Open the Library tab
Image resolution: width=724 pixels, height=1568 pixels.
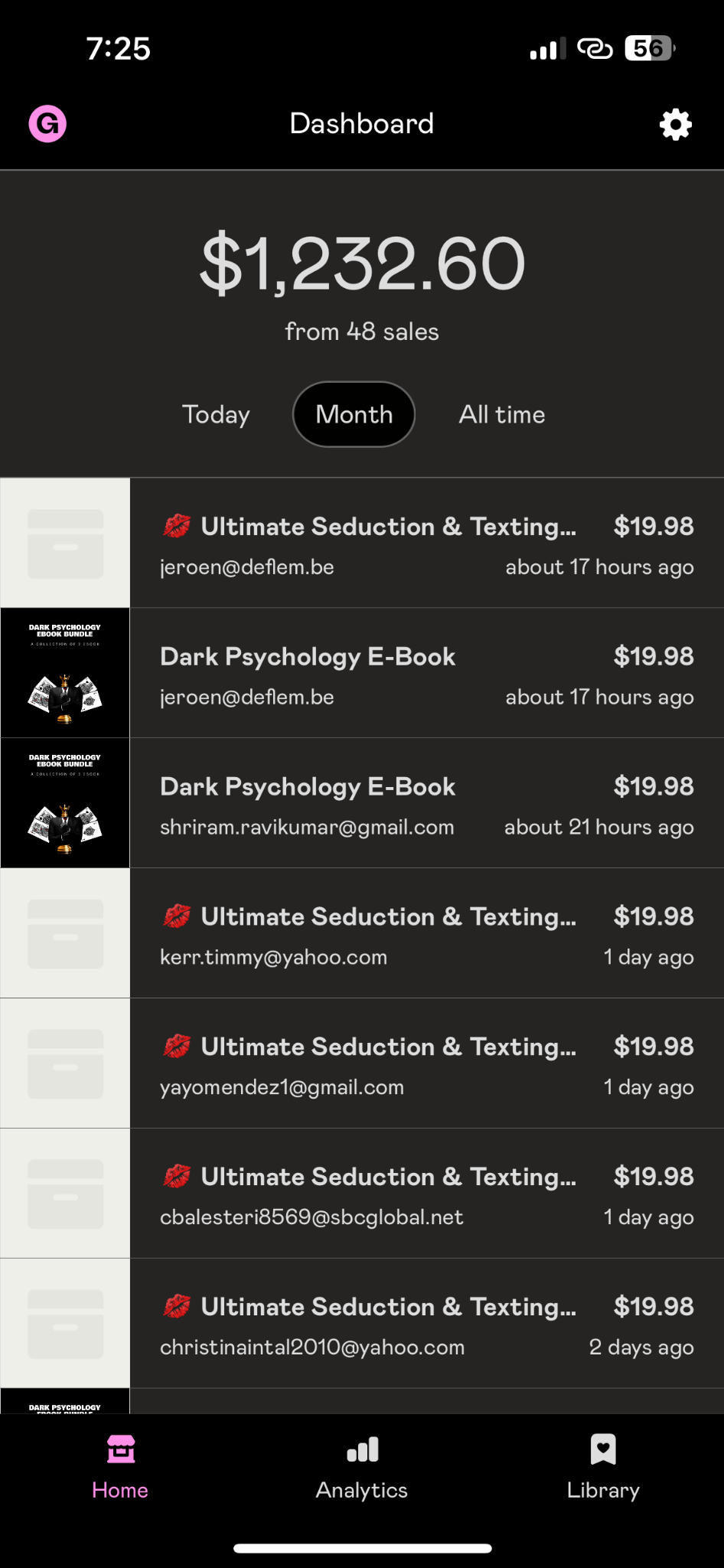click(603, 1466)
